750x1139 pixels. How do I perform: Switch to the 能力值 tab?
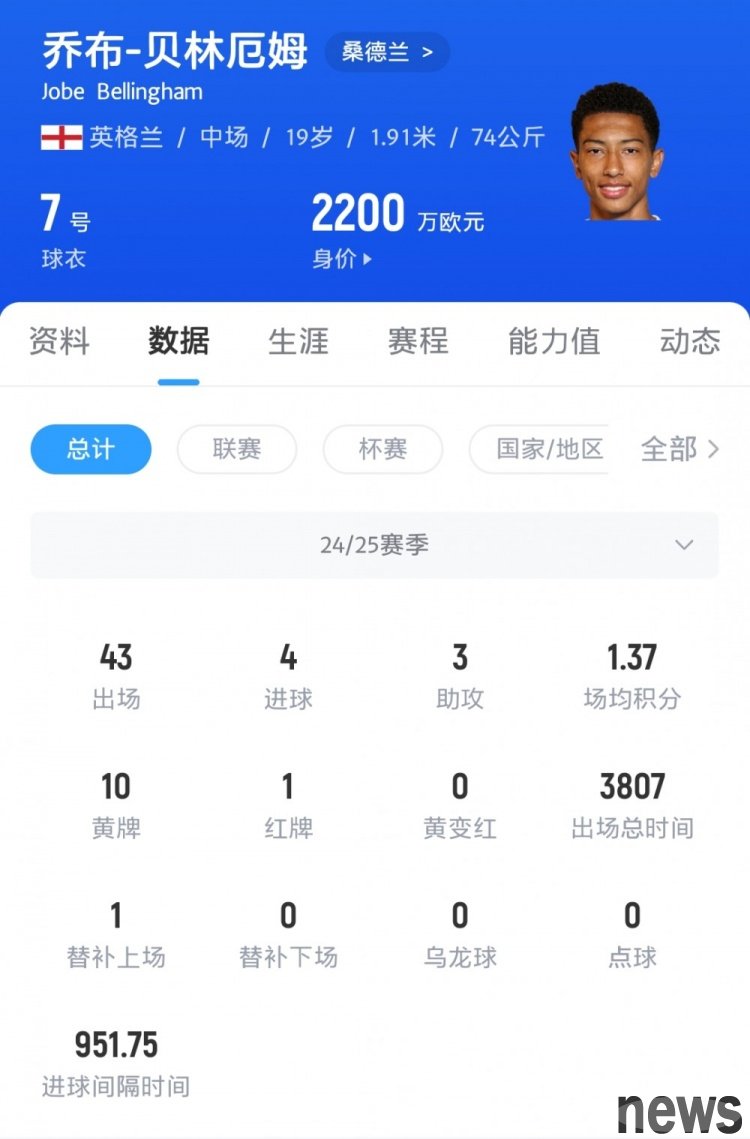(x=554, y=341)
